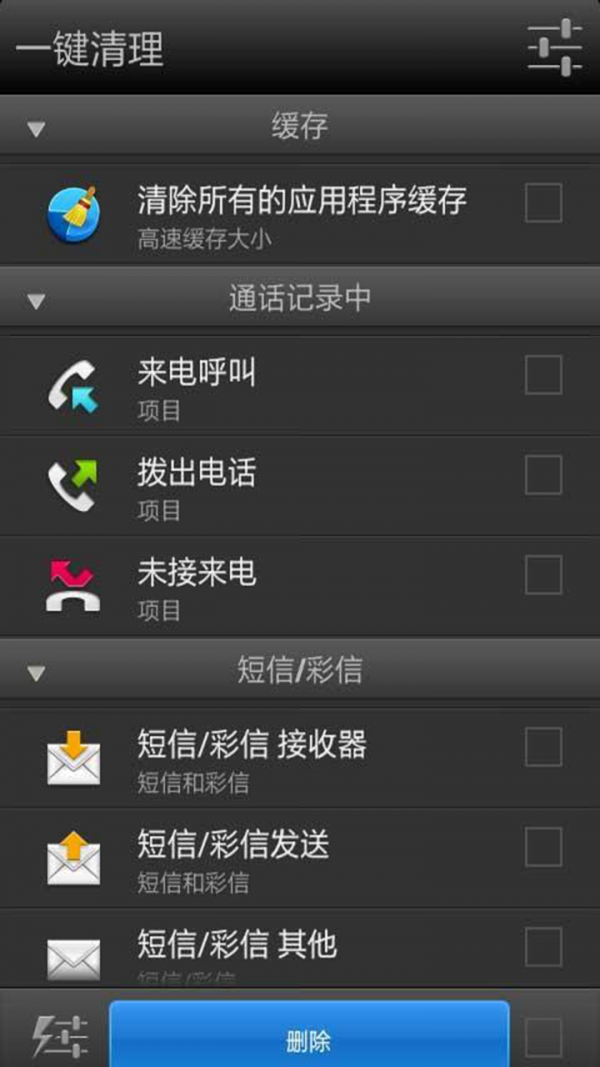Check the 短信/彩信 接收器 checkbox
Viewport: 600px width, 1067px height.
544,747
